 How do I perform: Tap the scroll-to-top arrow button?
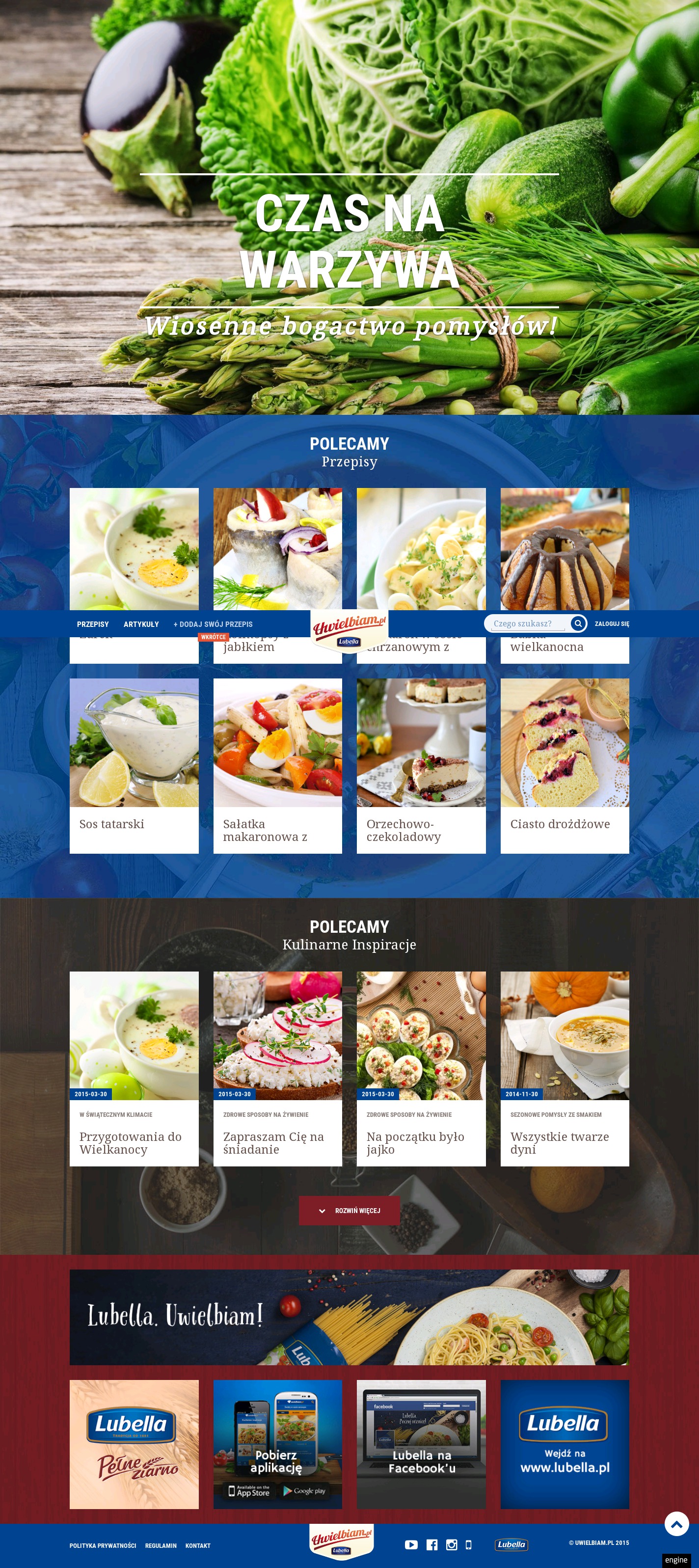click(676, 1524)
